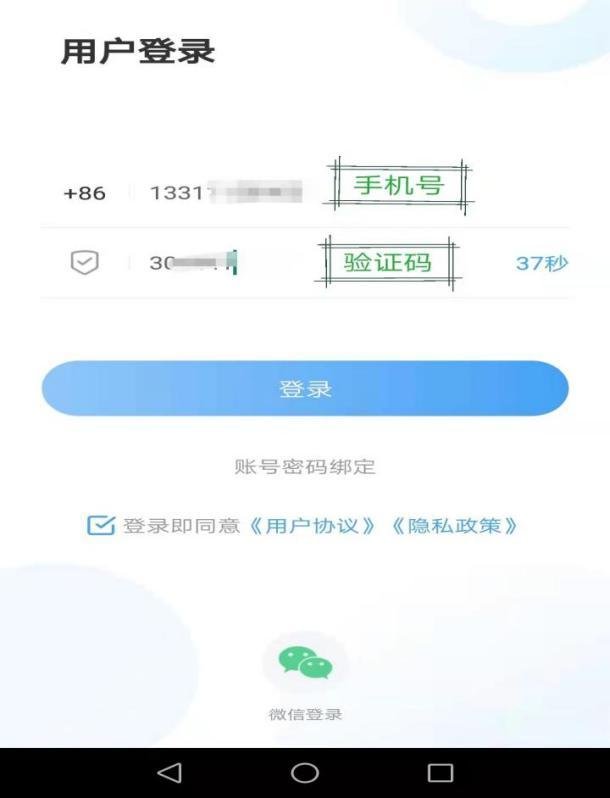
Task: Tap the blue 登录 button
Action: [305, 389]
